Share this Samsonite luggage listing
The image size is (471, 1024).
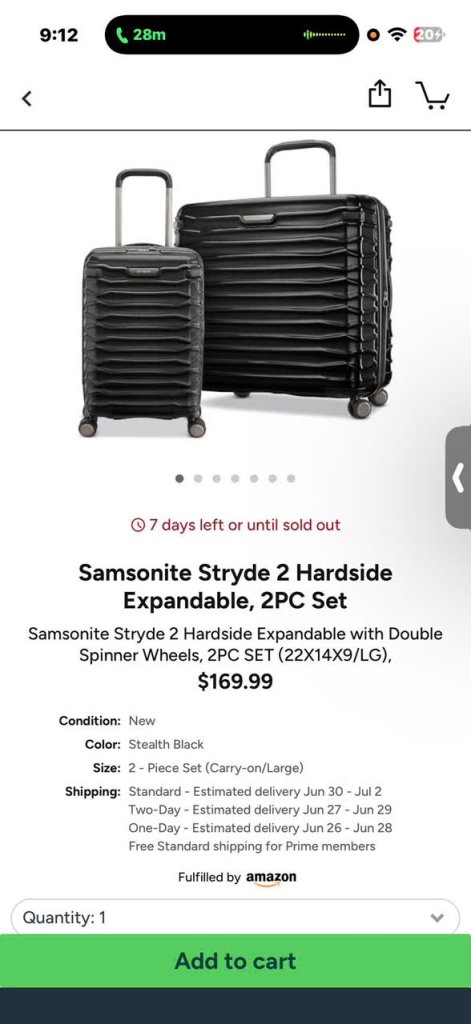(x=380, y=95)
